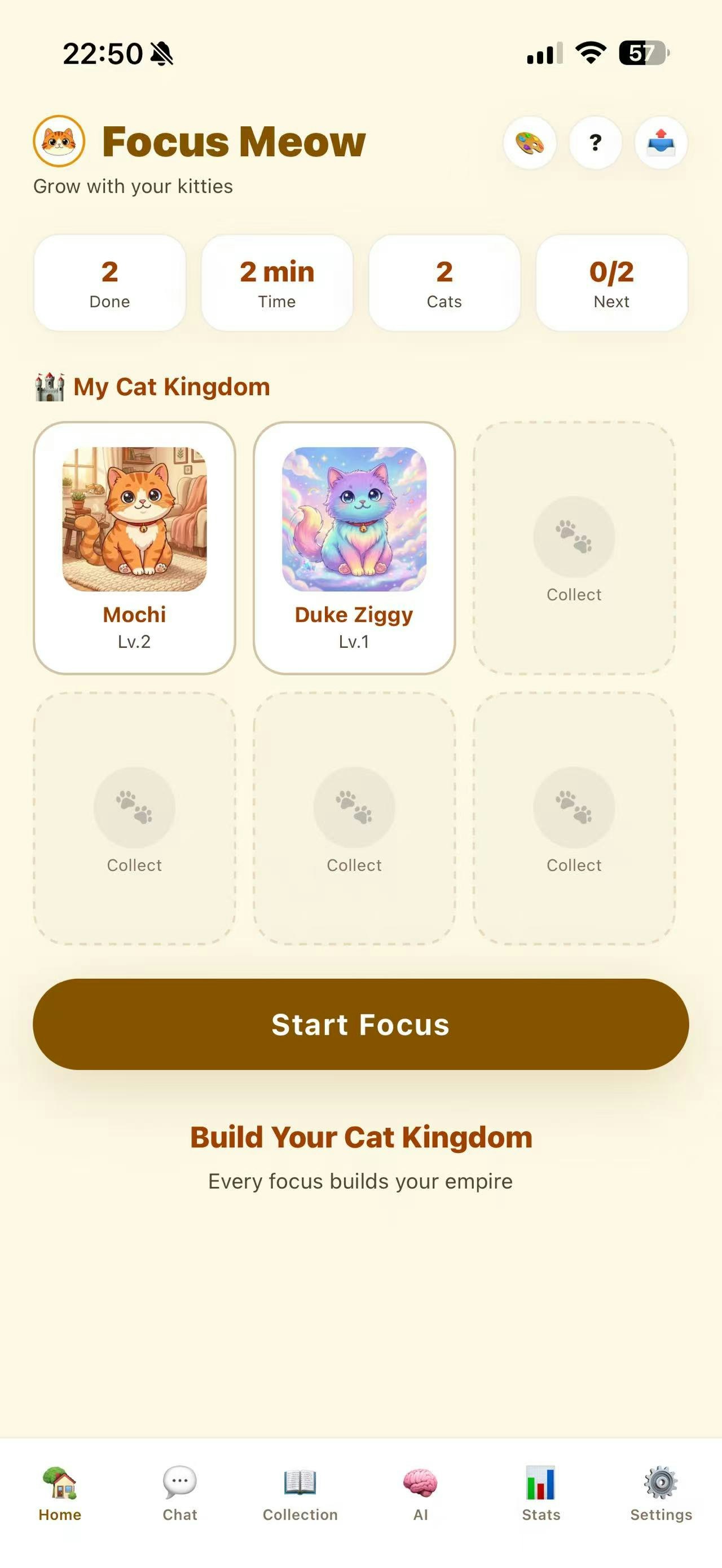
Task: Check the 0/2 Next progress card
Action: point(612,282)
